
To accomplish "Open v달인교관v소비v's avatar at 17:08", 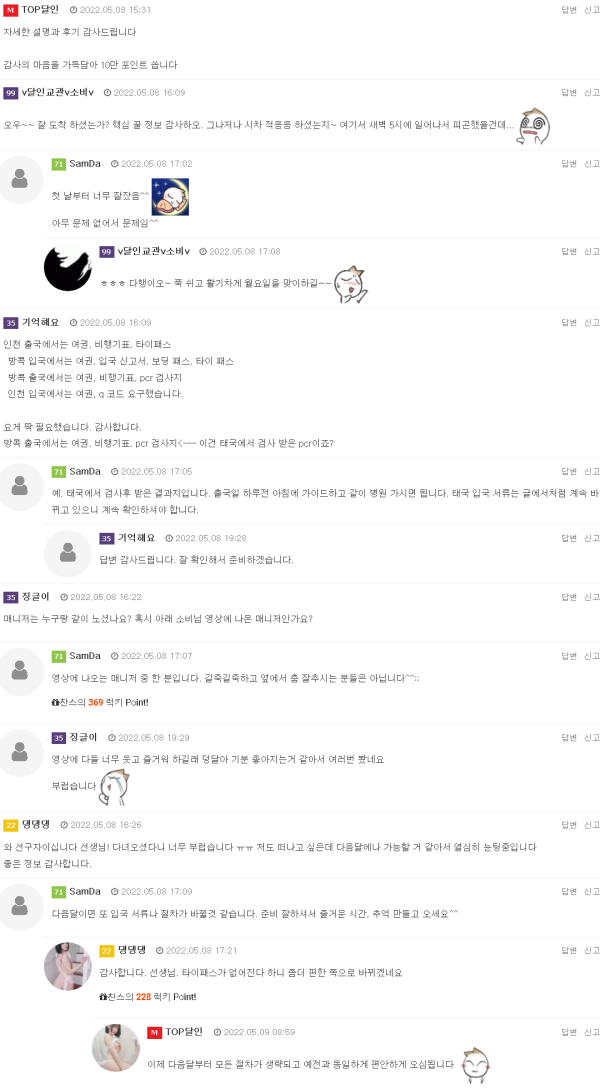I will click(68, 267).
